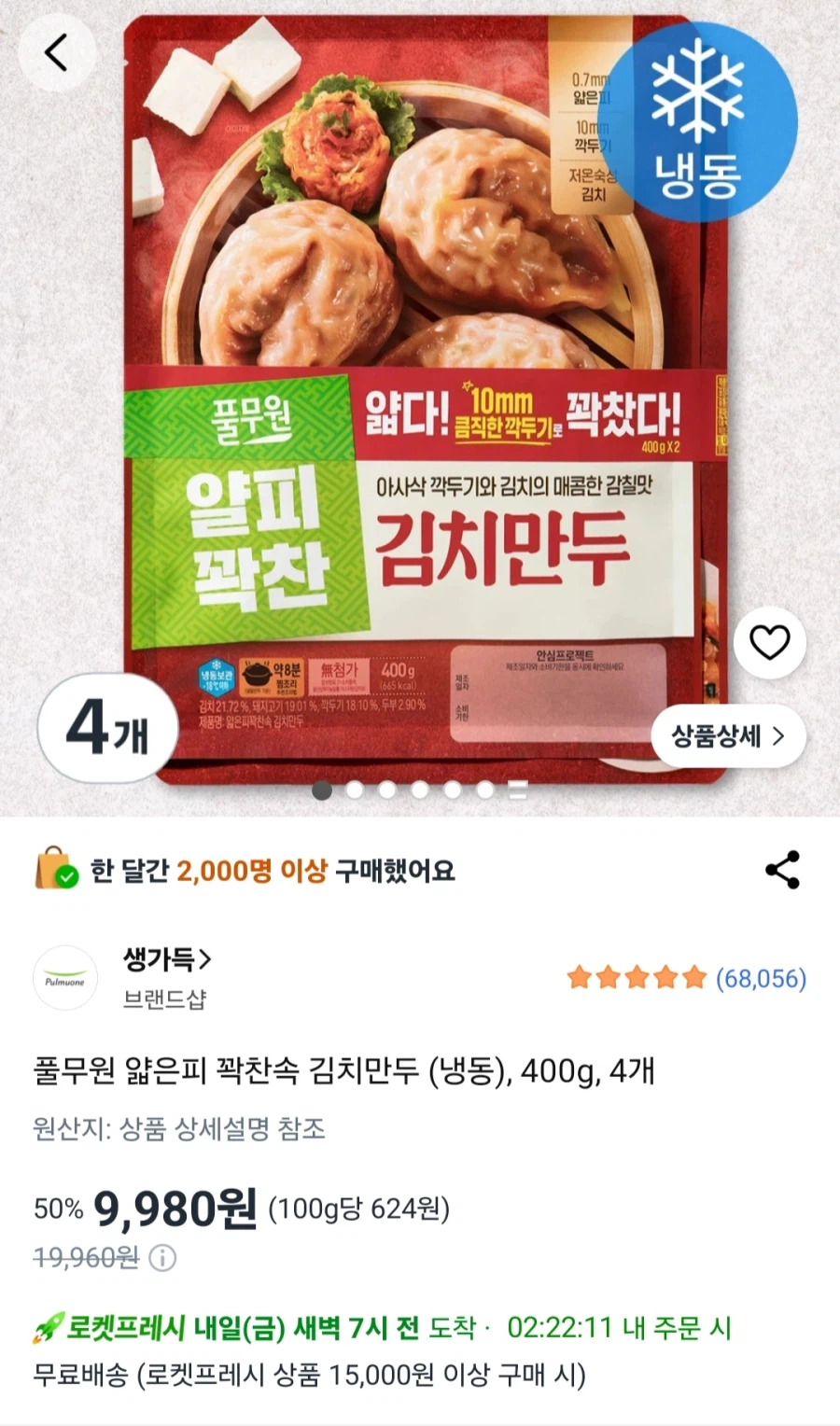Click the Pulmuone brand logo
The image size is (840, 1426).
65,976
